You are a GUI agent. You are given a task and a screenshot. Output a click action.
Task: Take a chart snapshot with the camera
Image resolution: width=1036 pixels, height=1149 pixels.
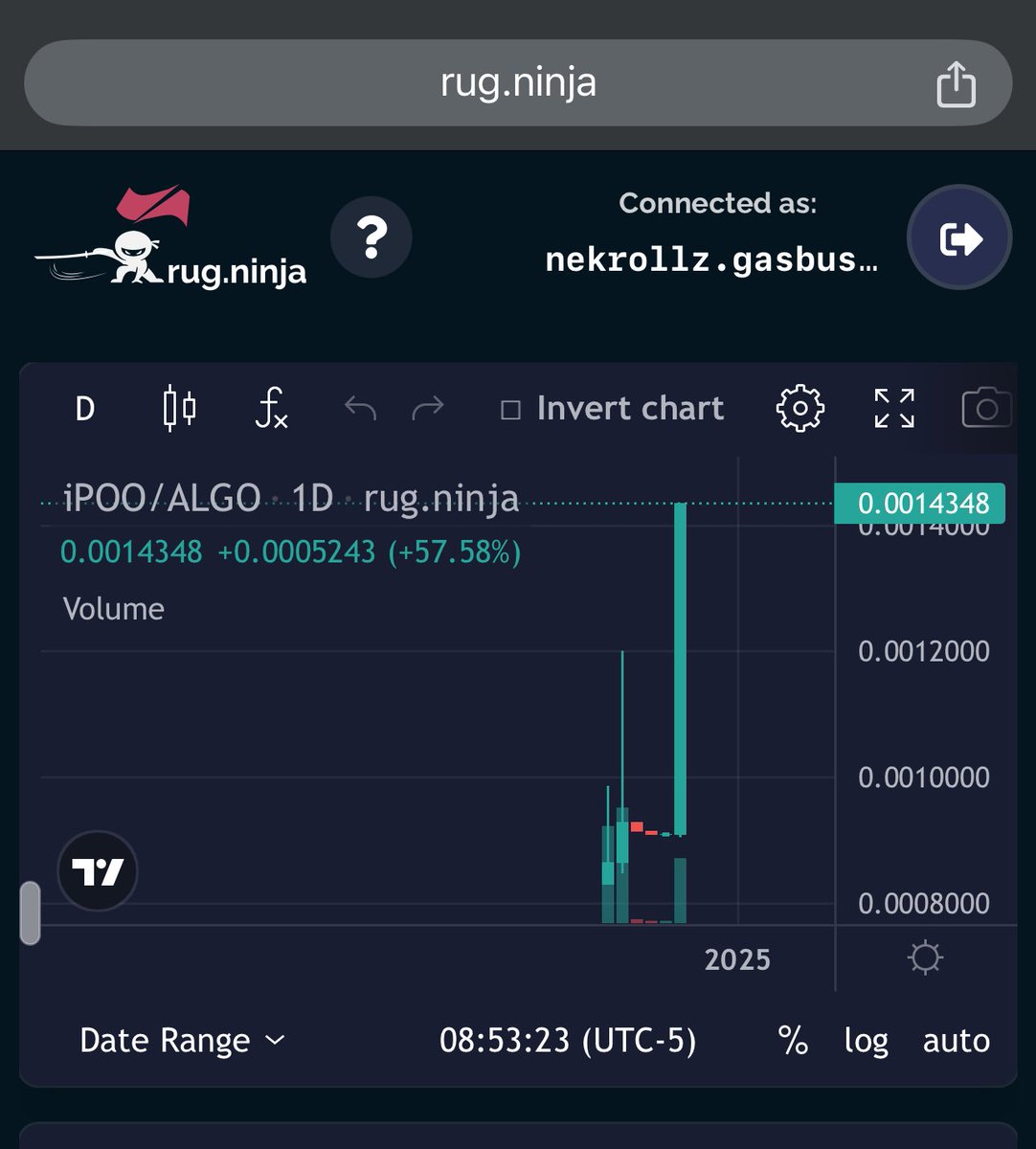click(986, 409)
